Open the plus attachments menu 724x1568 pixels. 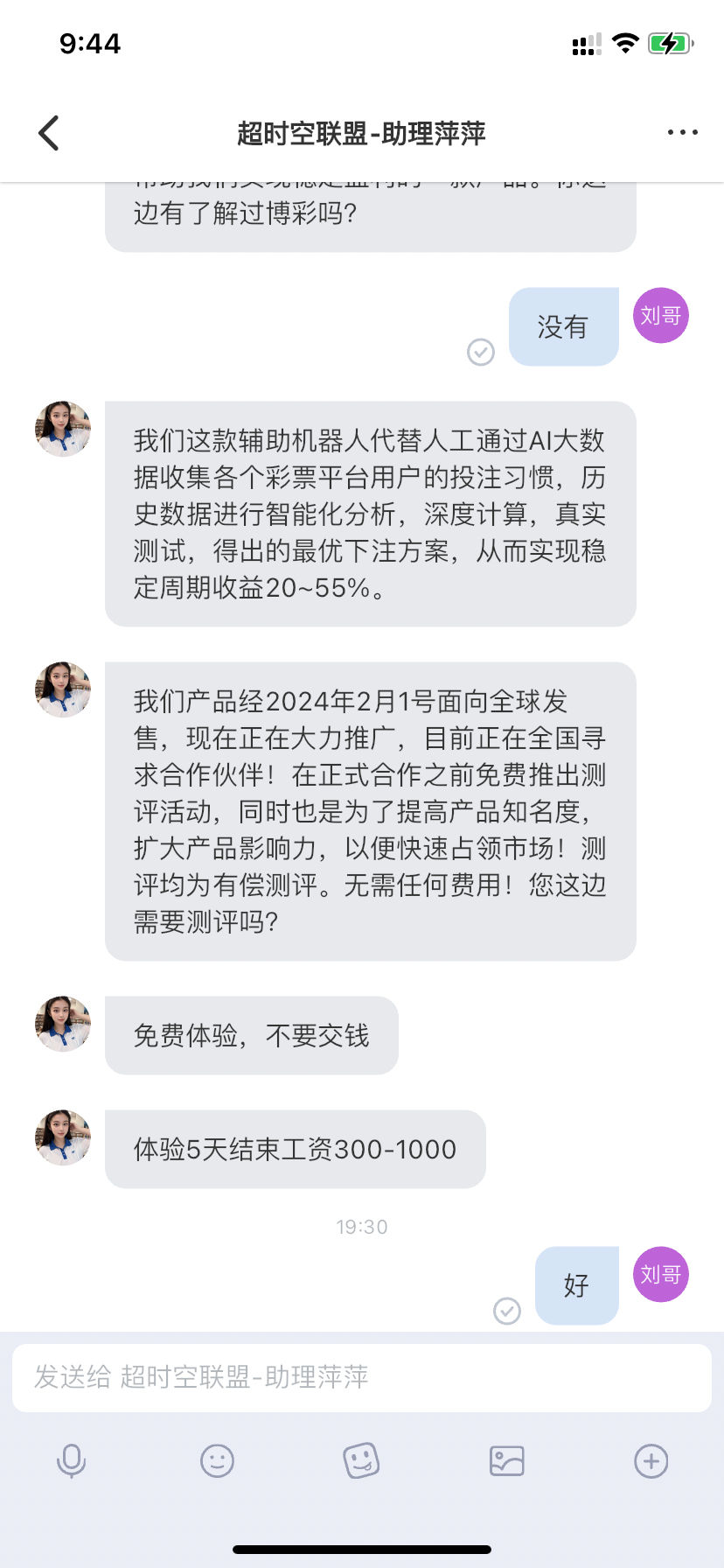(x=651, y=1461)
